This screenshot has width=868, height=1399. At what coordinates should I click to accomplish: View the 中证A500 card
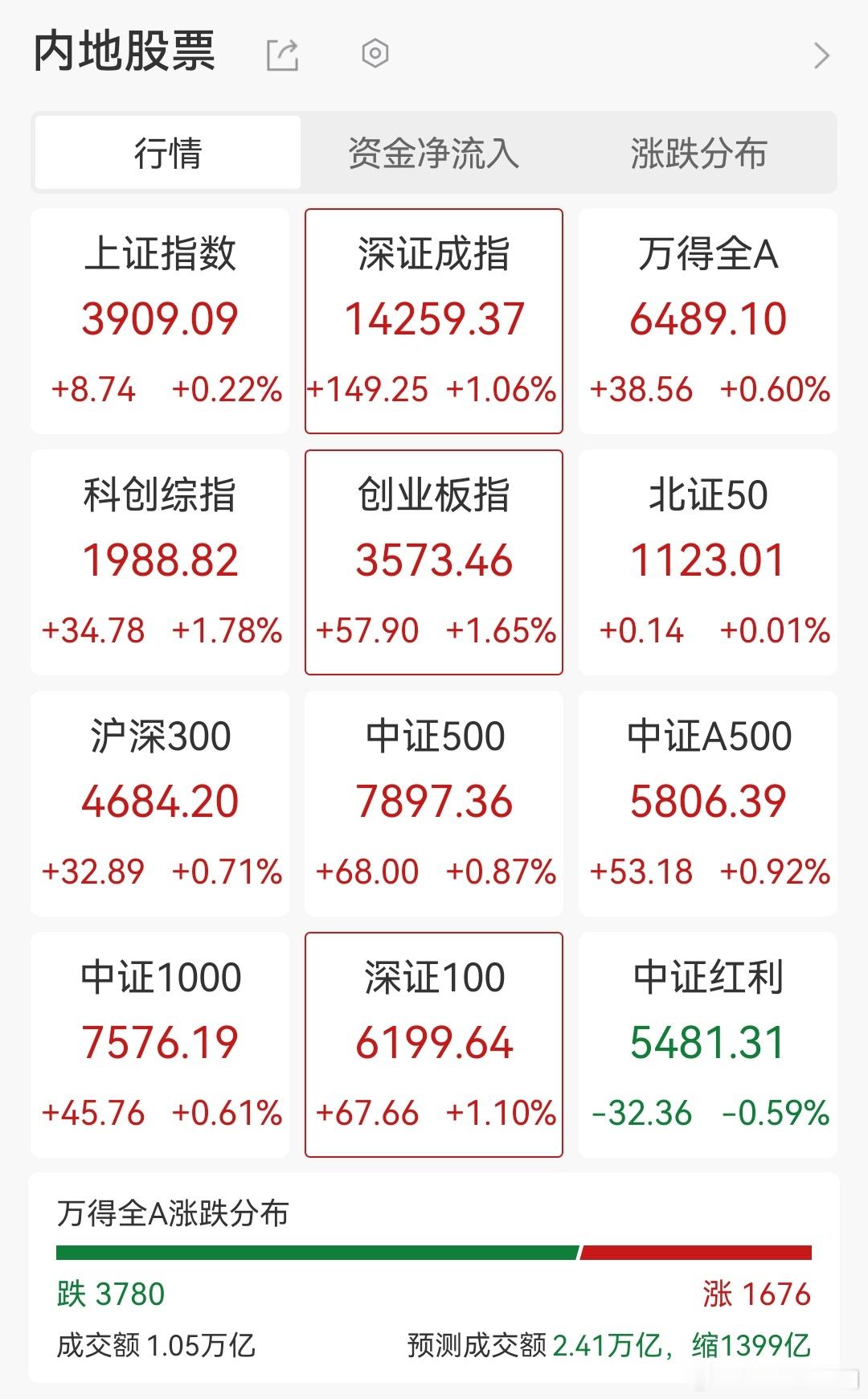pos(708,803)
